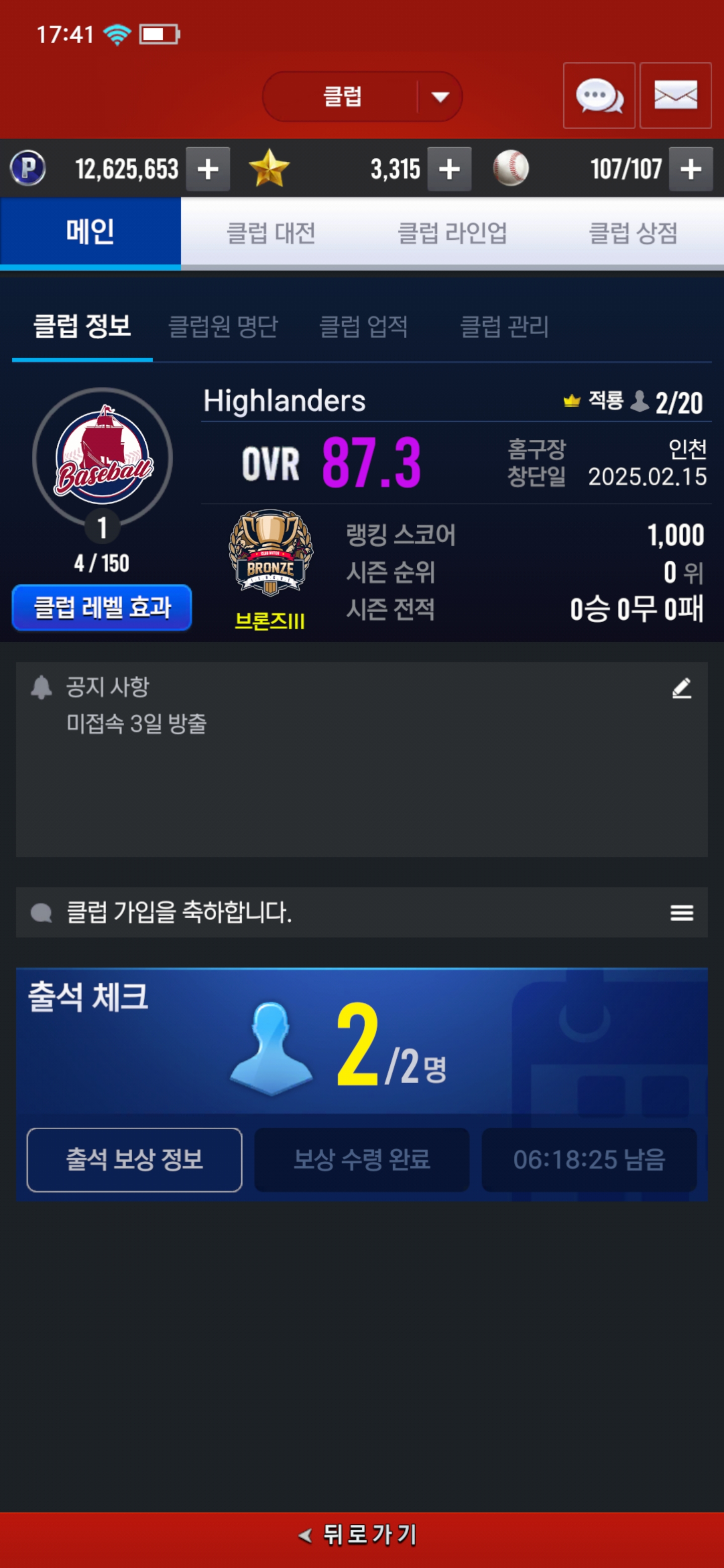
Task: Open the 클럽원 명단 sub-tab
Action: (223, 326)
